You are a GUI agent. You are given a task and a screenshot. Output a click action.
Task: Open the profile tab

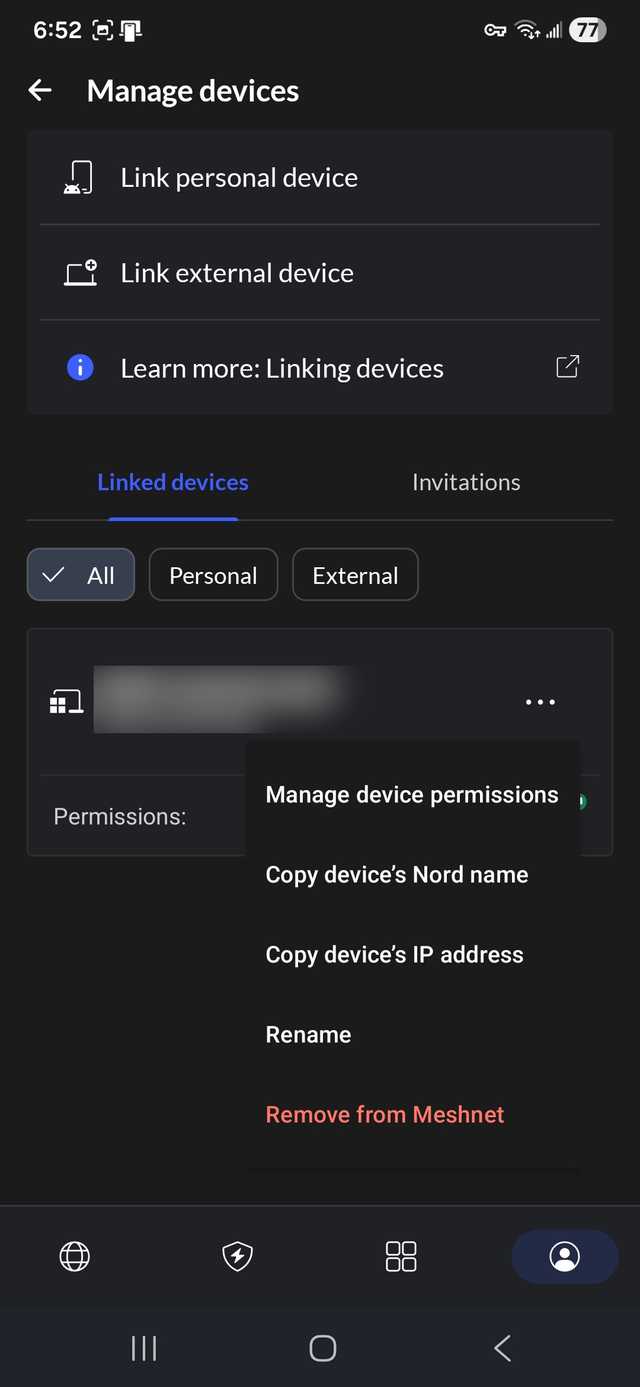[x=564, y=1256]
